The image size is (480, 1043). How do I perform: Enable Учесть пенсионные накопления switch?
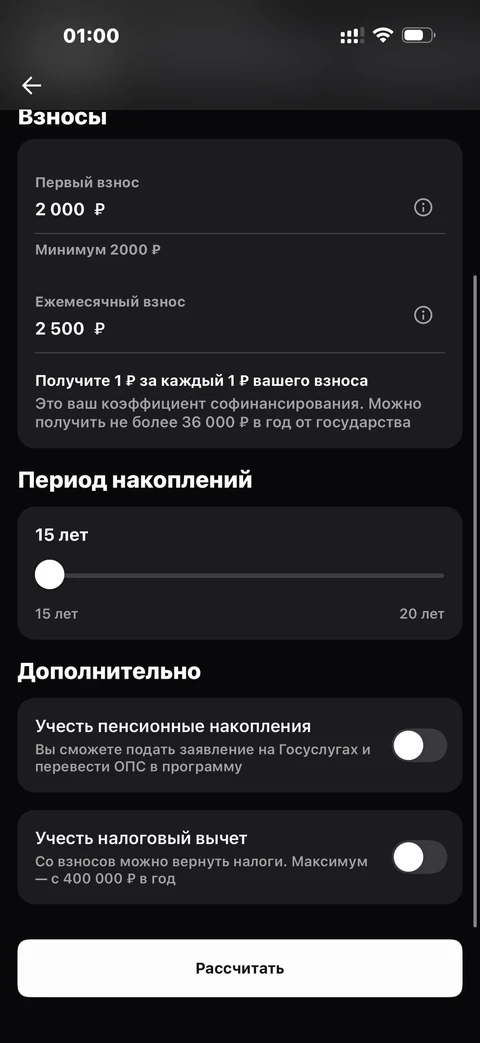(419, 745)
